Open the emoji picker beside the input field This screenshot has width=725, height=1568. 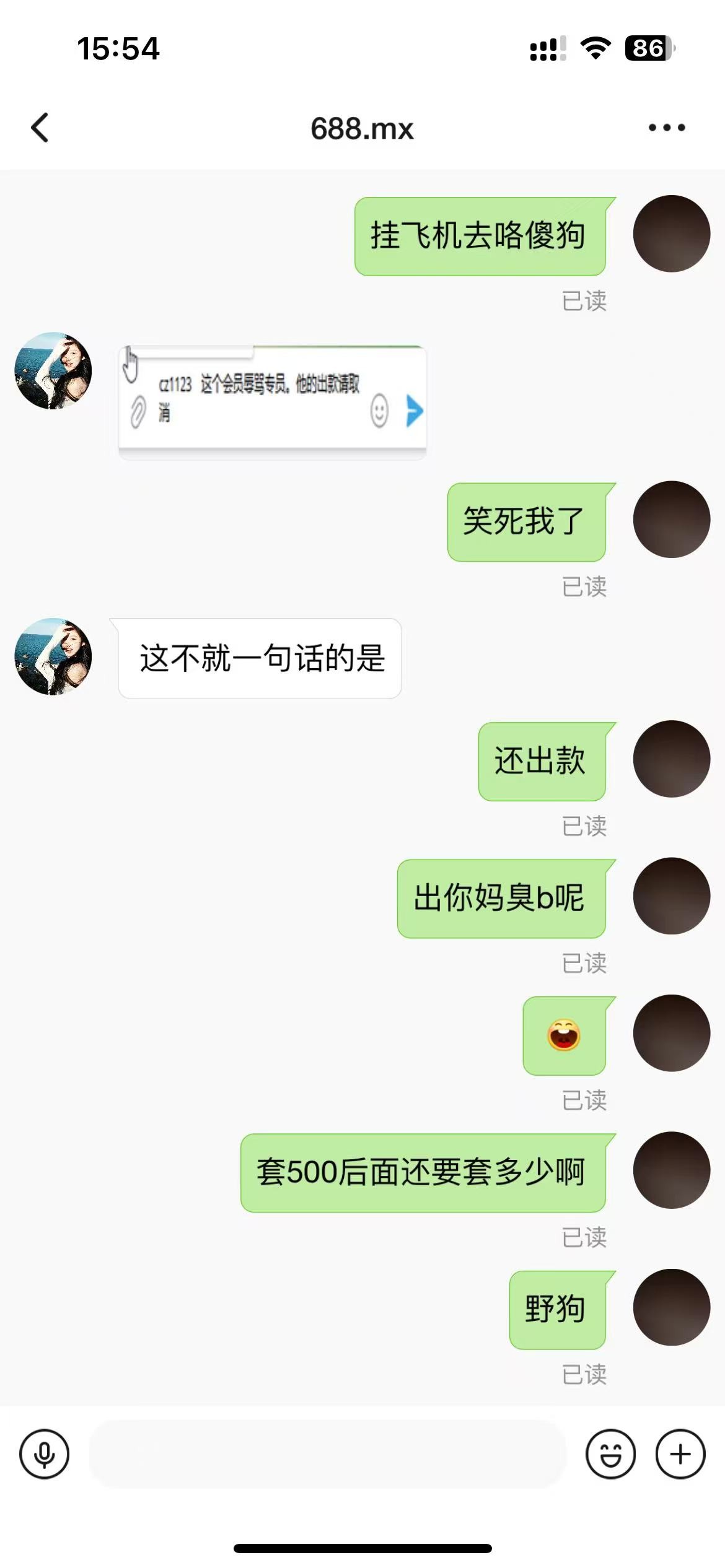coord(611,1453)
